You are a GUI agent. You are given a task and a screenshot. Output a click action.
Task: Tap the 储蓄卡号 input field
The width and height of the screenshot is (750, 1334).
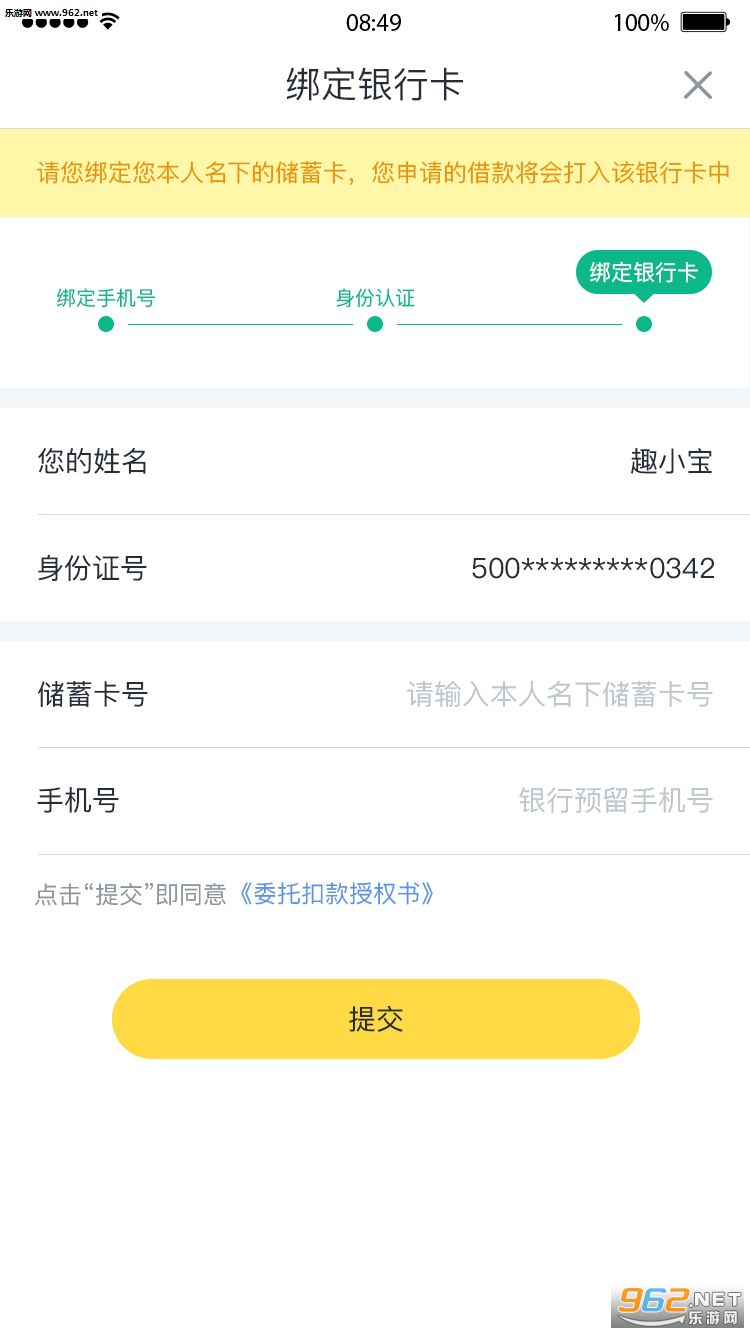tap(558, 694)
